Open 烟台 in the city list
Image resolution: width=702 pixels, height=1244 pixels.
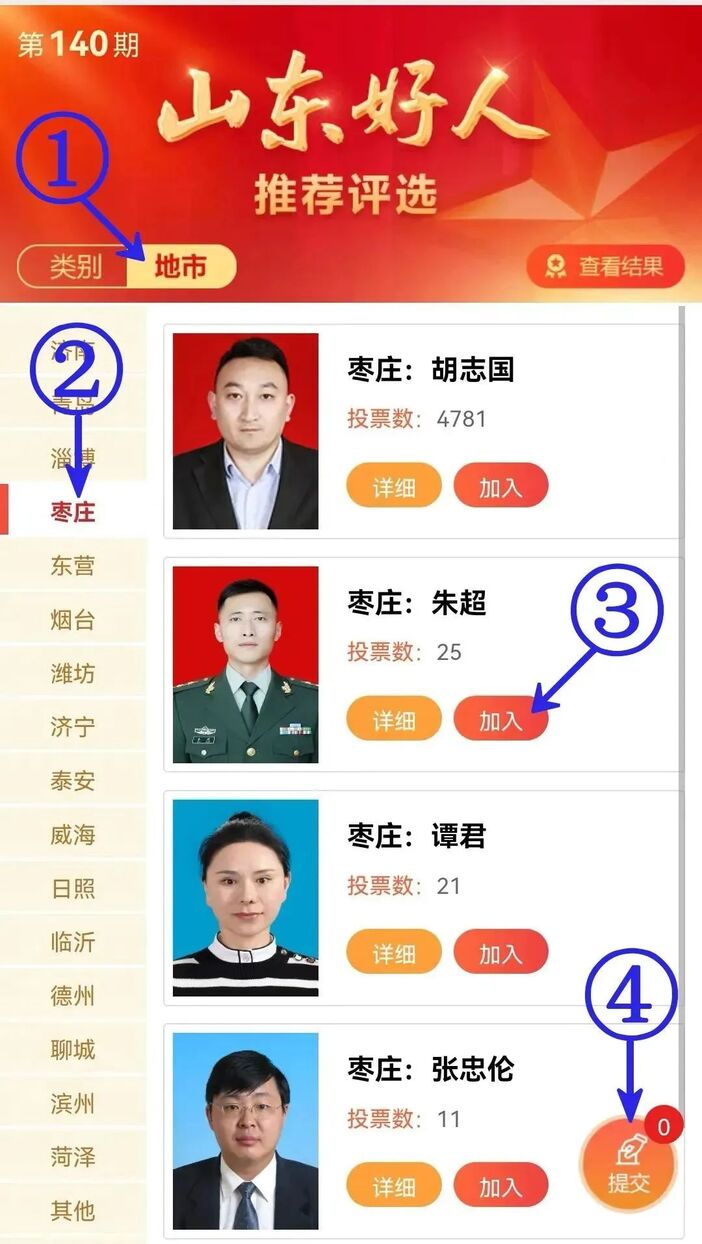coord(73,619)
